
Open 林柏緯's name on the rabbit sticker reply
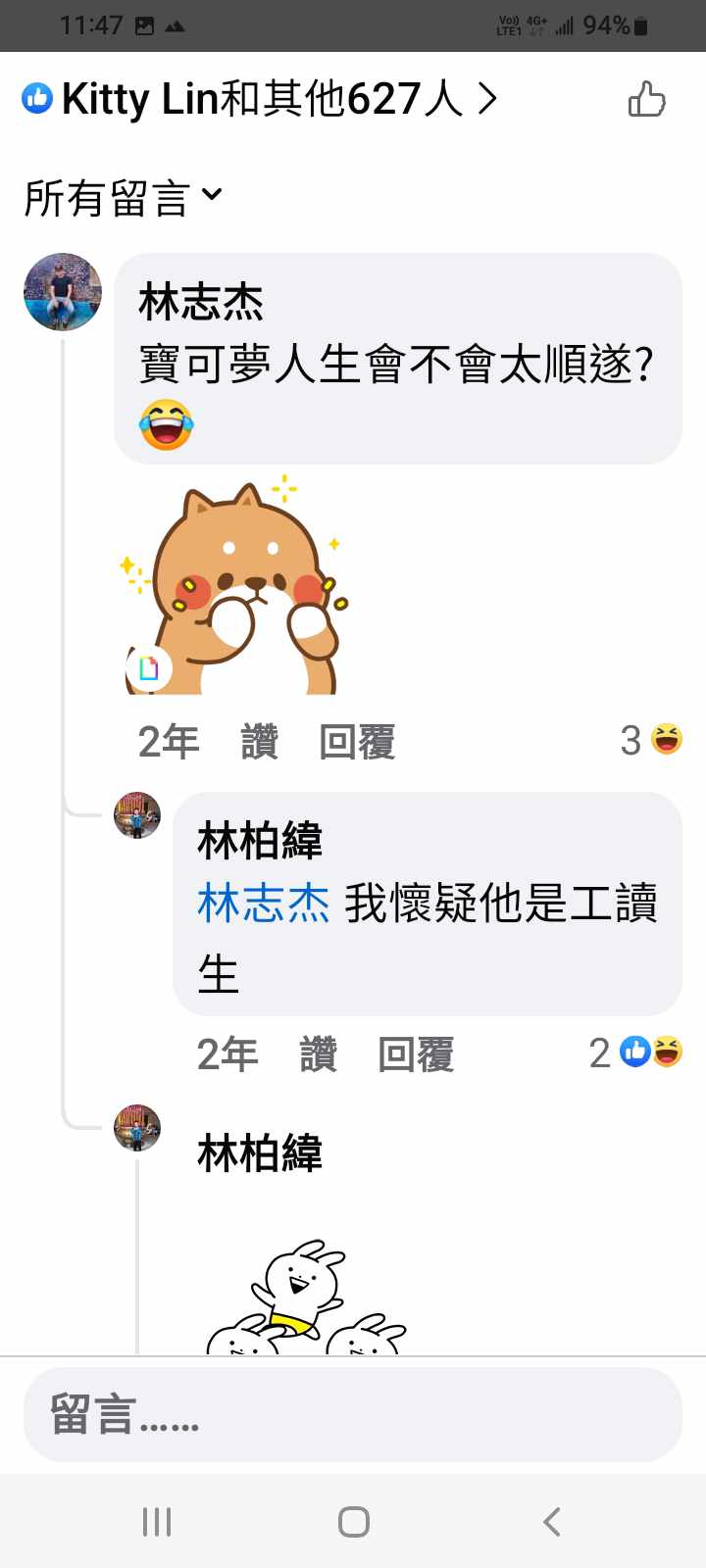point(260,1153)
